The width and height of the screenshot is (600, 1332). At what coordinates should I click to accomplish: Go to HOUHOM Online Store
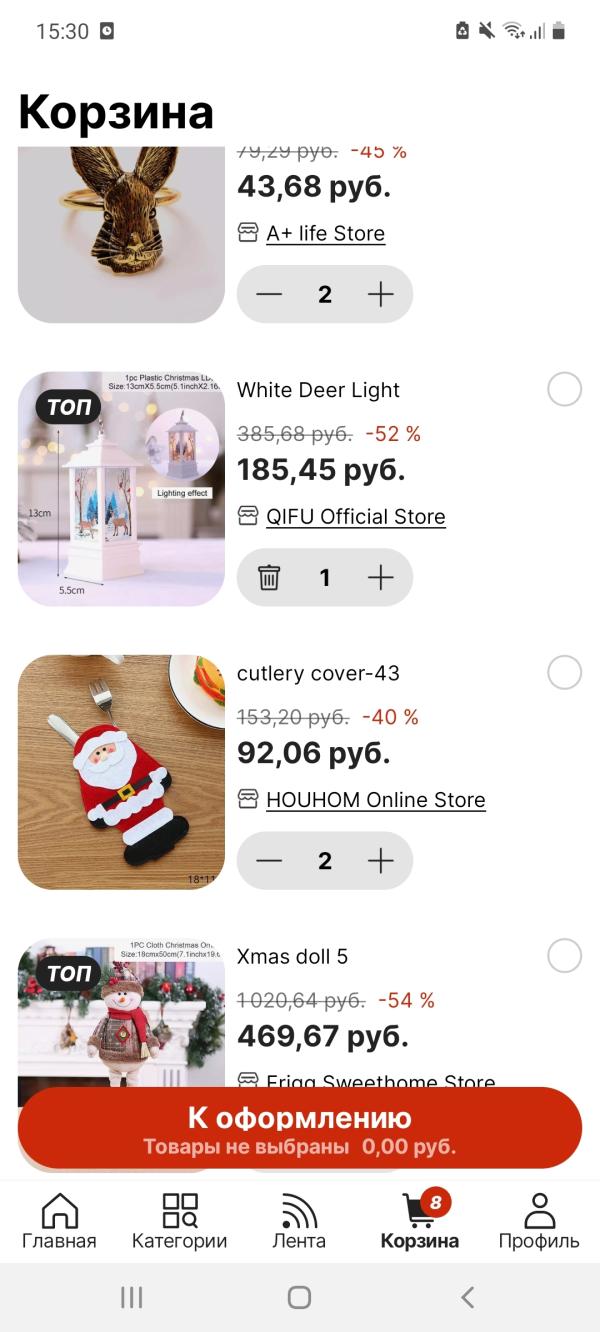pos(375,799)
